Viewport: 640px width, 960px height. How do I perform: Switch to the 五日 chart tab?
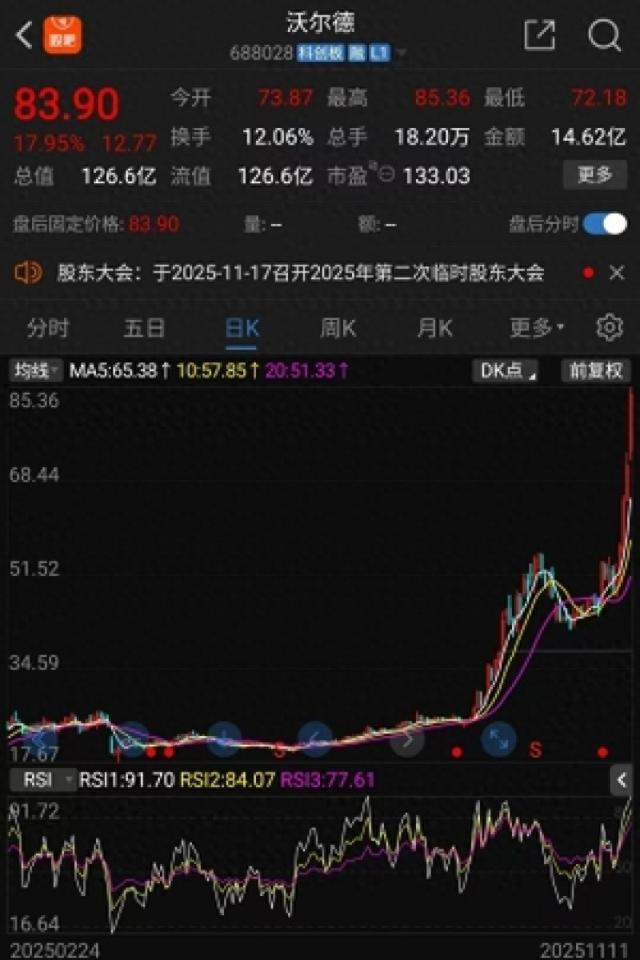pos(144,328)
